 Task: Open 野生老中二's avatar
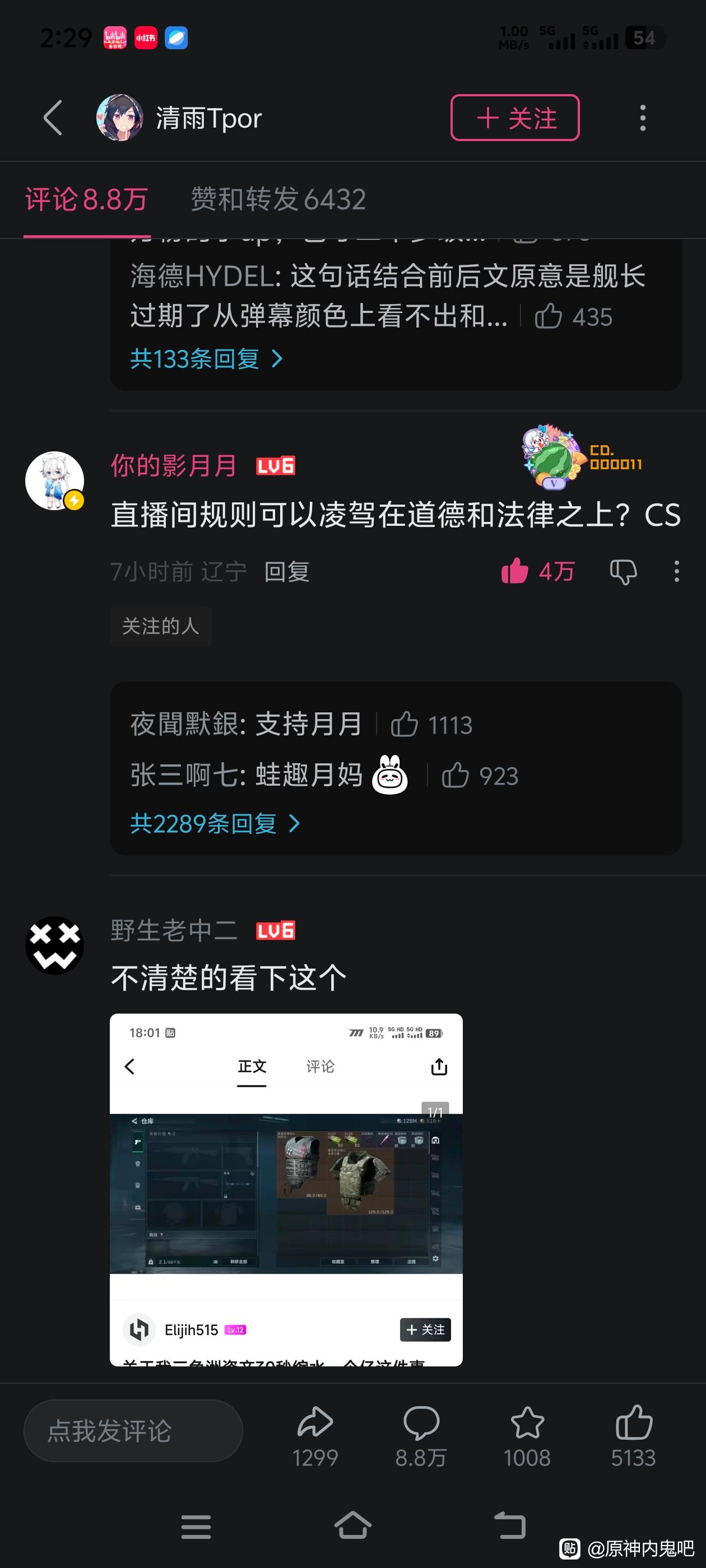click(x=55, y=945)
